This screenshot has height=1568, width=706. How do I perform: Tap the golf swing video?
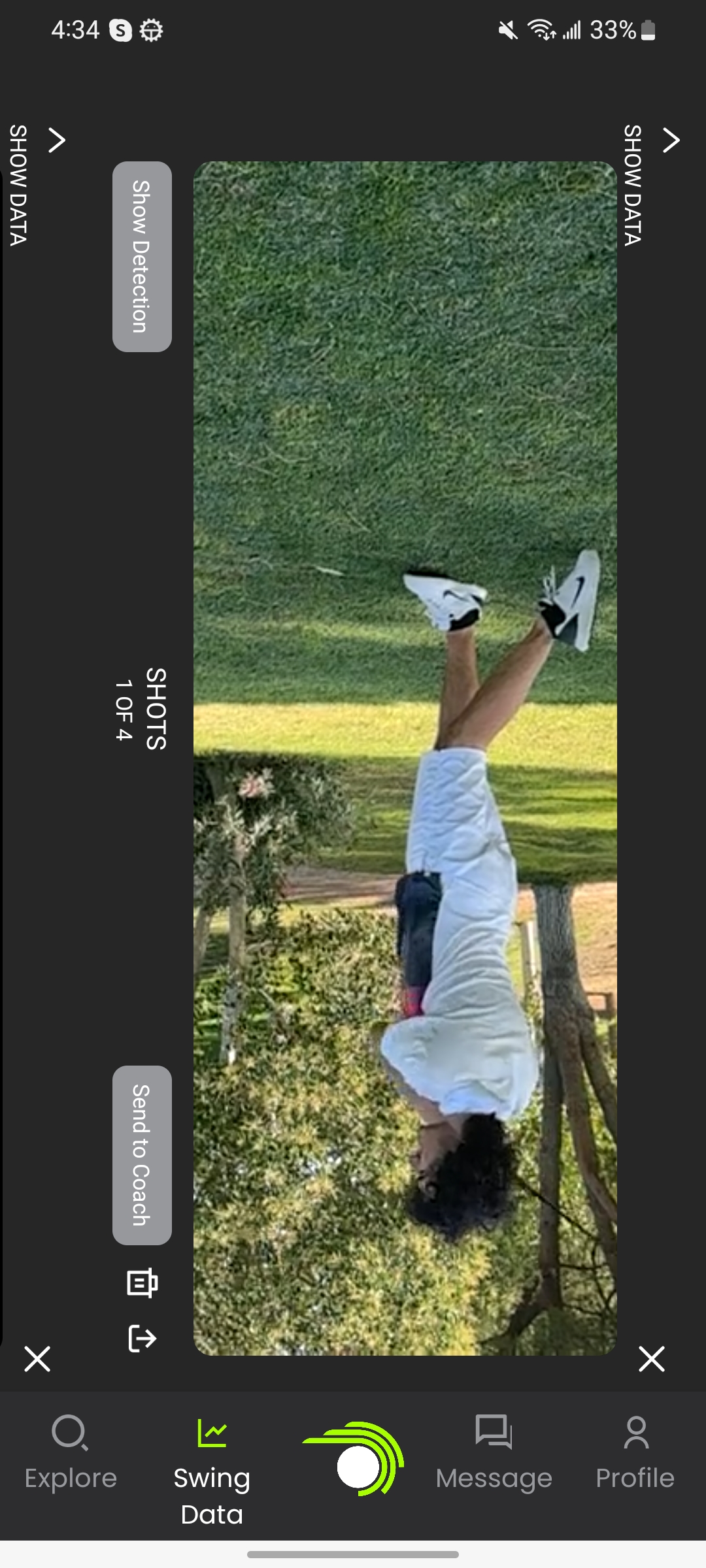[x=405, y=758]
